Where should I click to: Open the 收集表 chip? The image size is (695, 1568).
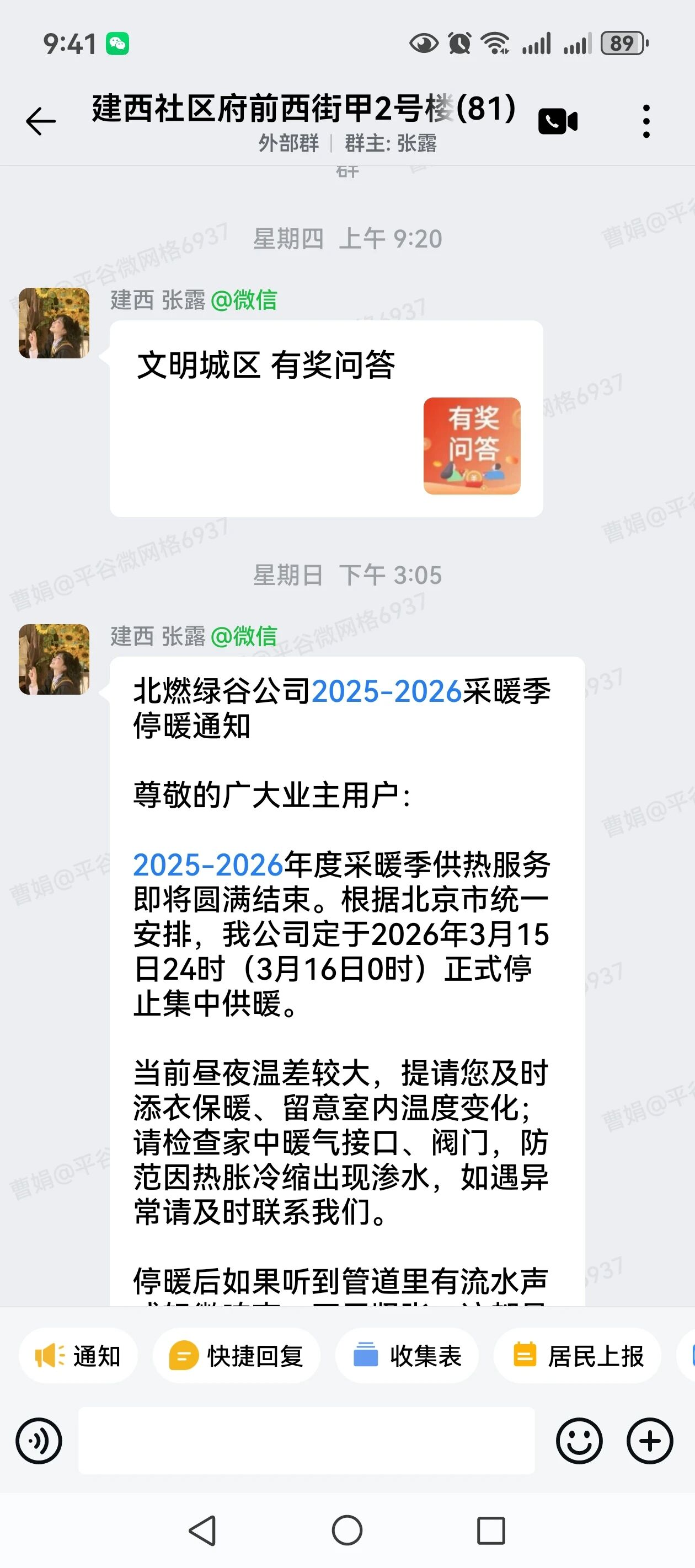[x=407, y=1356]
